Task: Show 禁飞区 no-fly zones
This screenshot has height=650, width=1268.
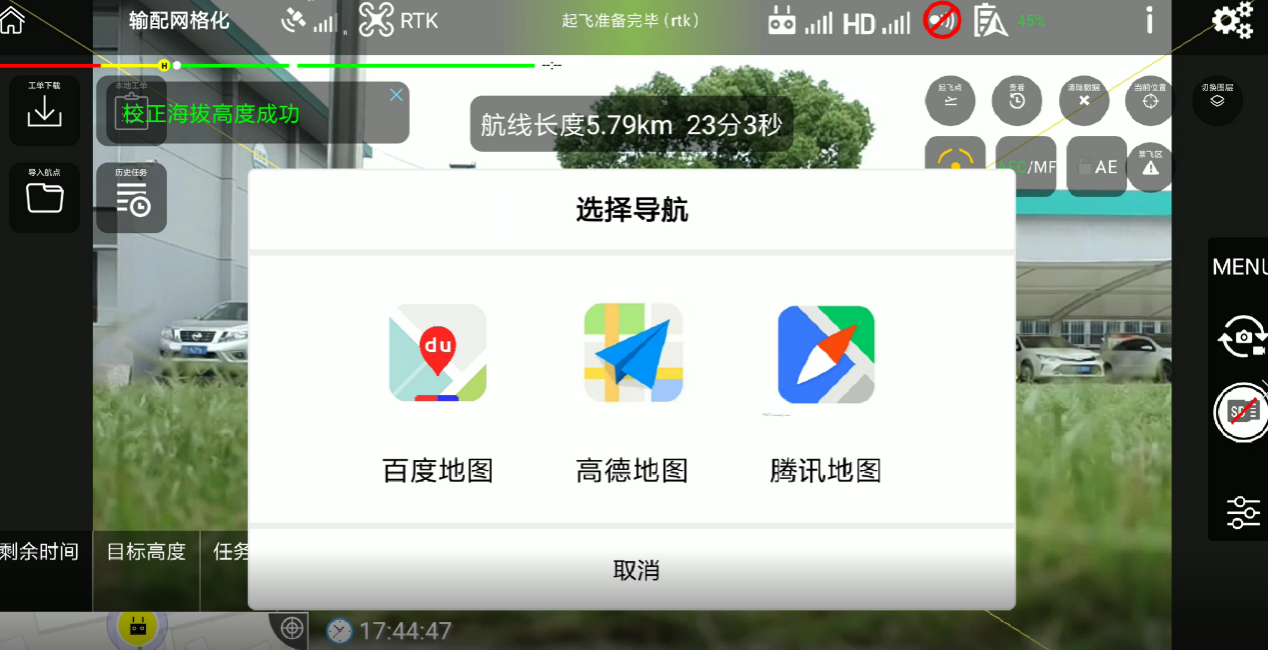Action: (1150, 166)
